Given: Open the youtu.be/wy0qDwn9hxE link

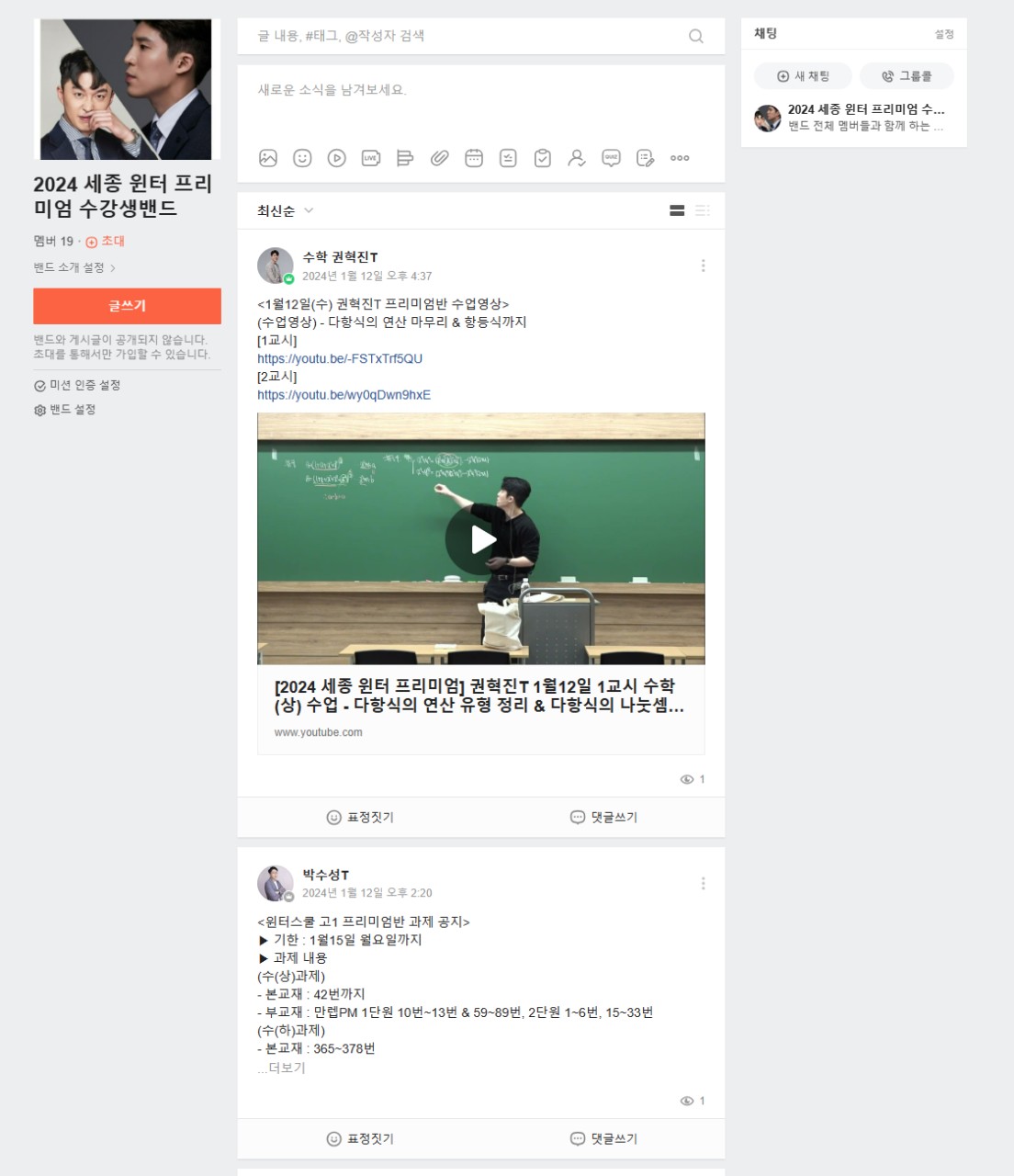Looking at the screenshot, I should [x=344, y=395].
